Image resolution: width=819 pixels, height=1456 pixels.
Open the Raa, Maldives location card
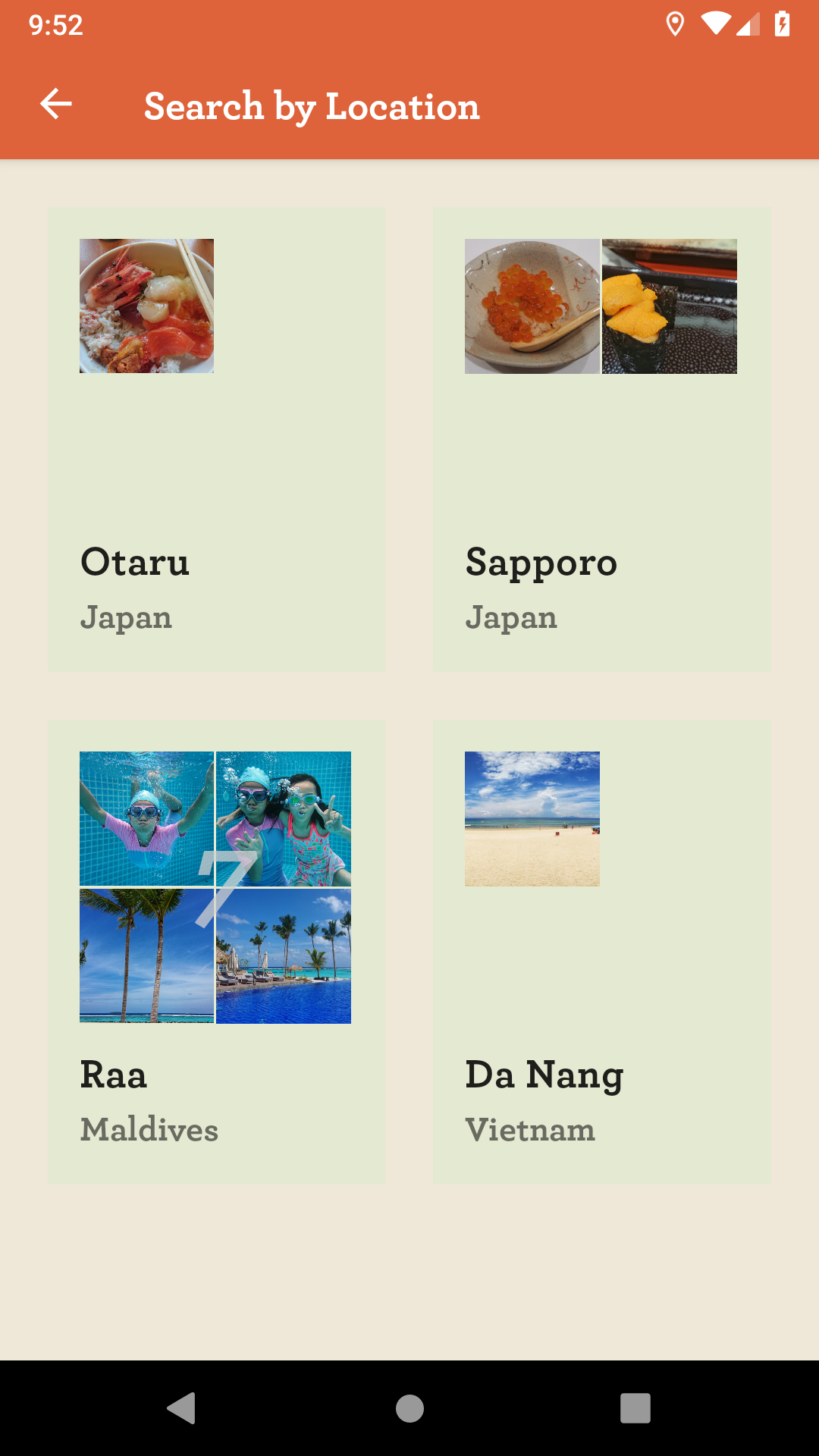(216, 952)
